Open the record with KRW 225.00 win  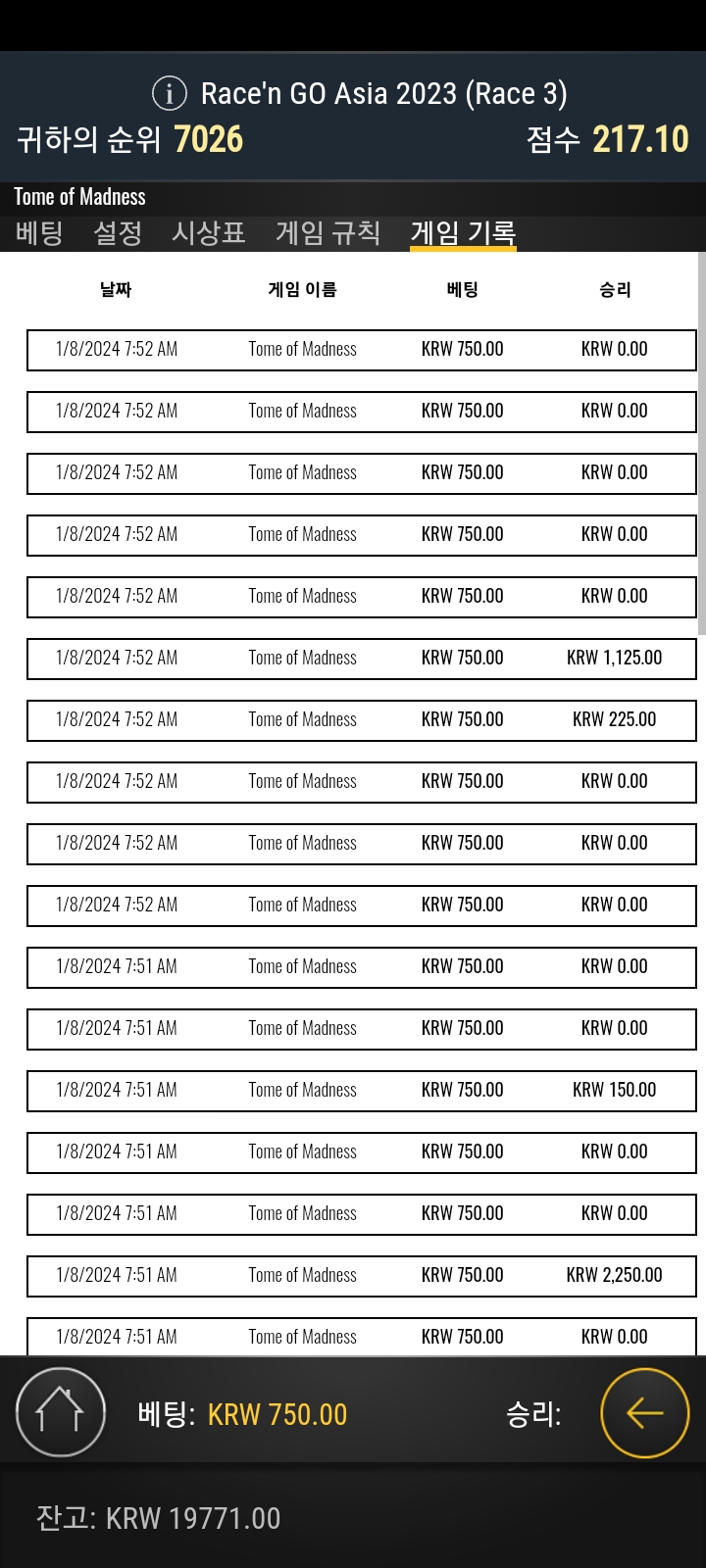362,720
